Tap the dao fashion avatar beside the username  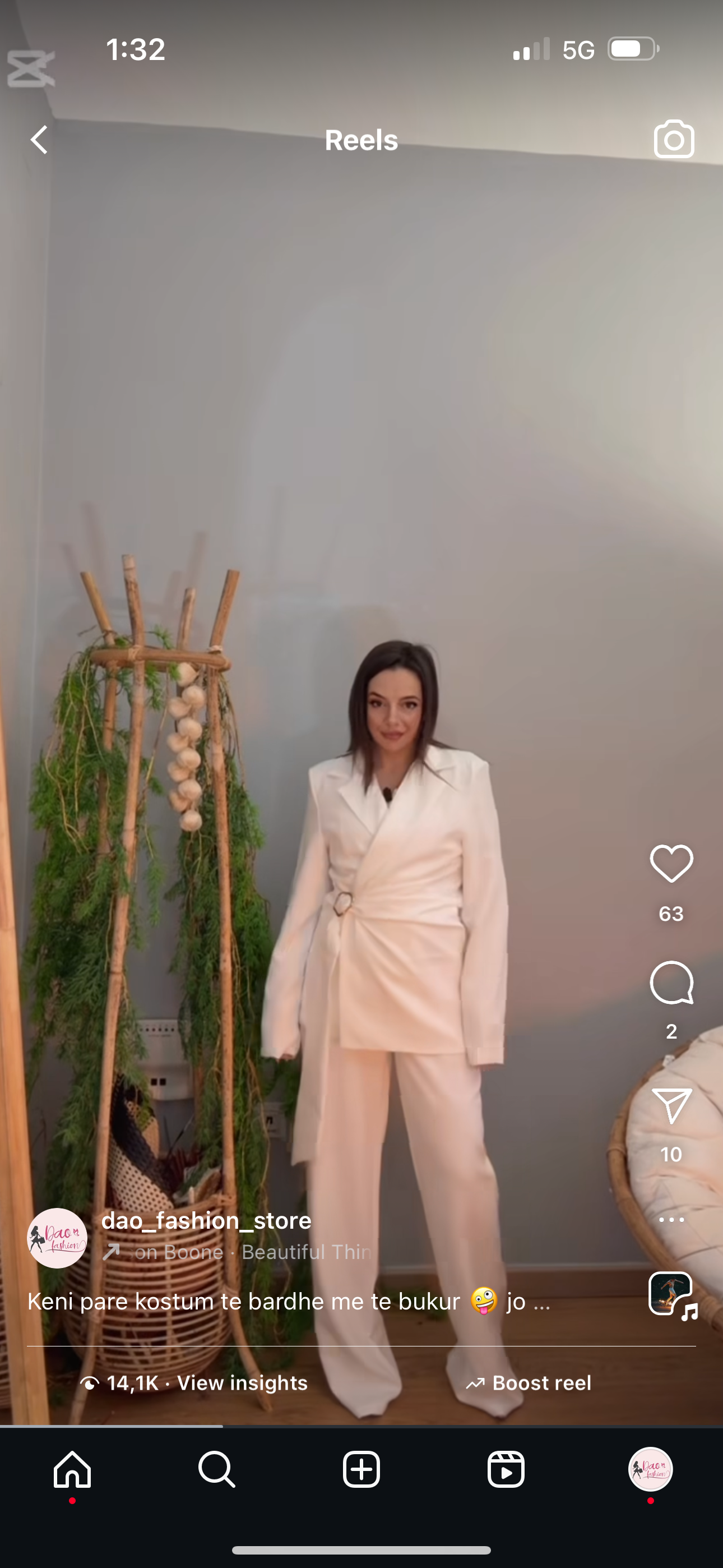pos(57,1238)
